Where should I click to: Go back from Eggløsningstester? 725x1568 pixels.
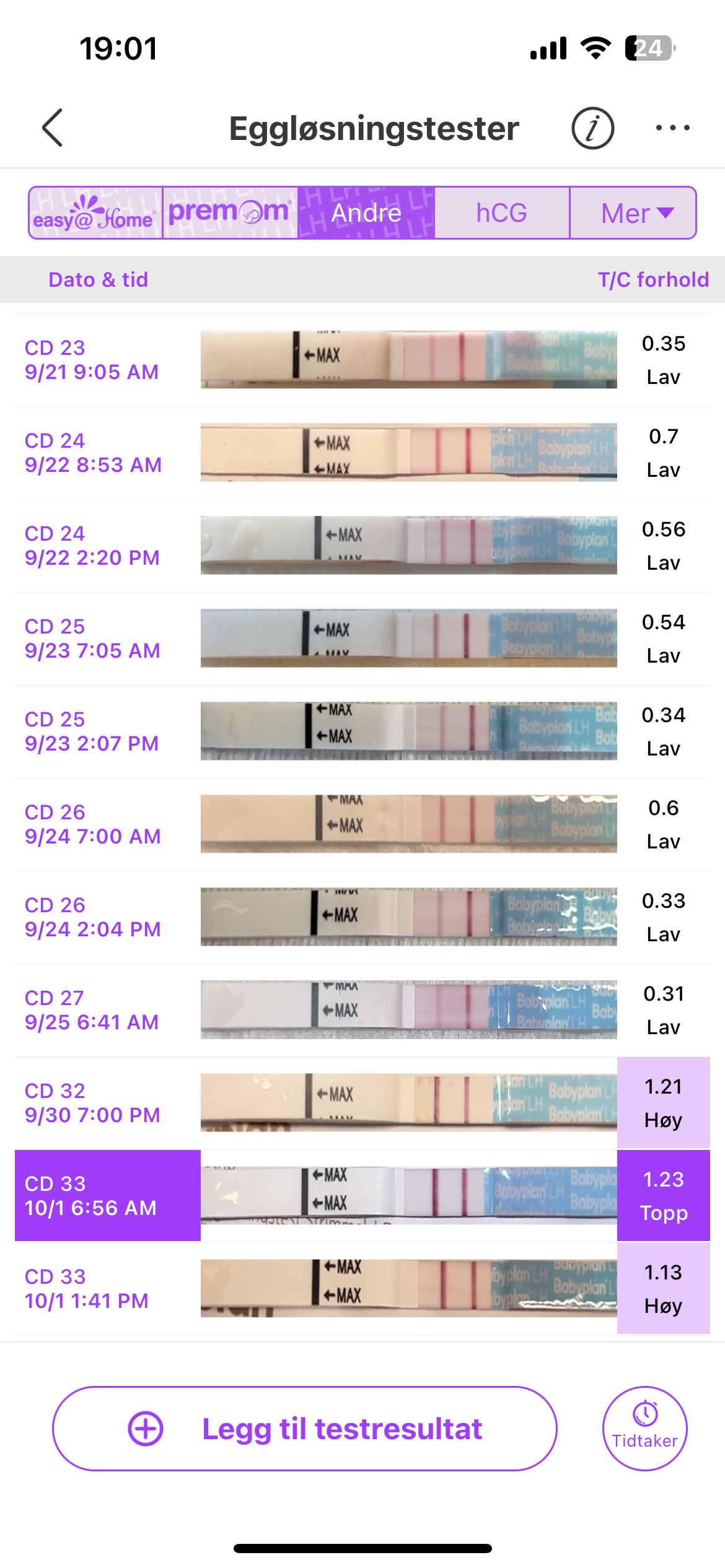53,128
